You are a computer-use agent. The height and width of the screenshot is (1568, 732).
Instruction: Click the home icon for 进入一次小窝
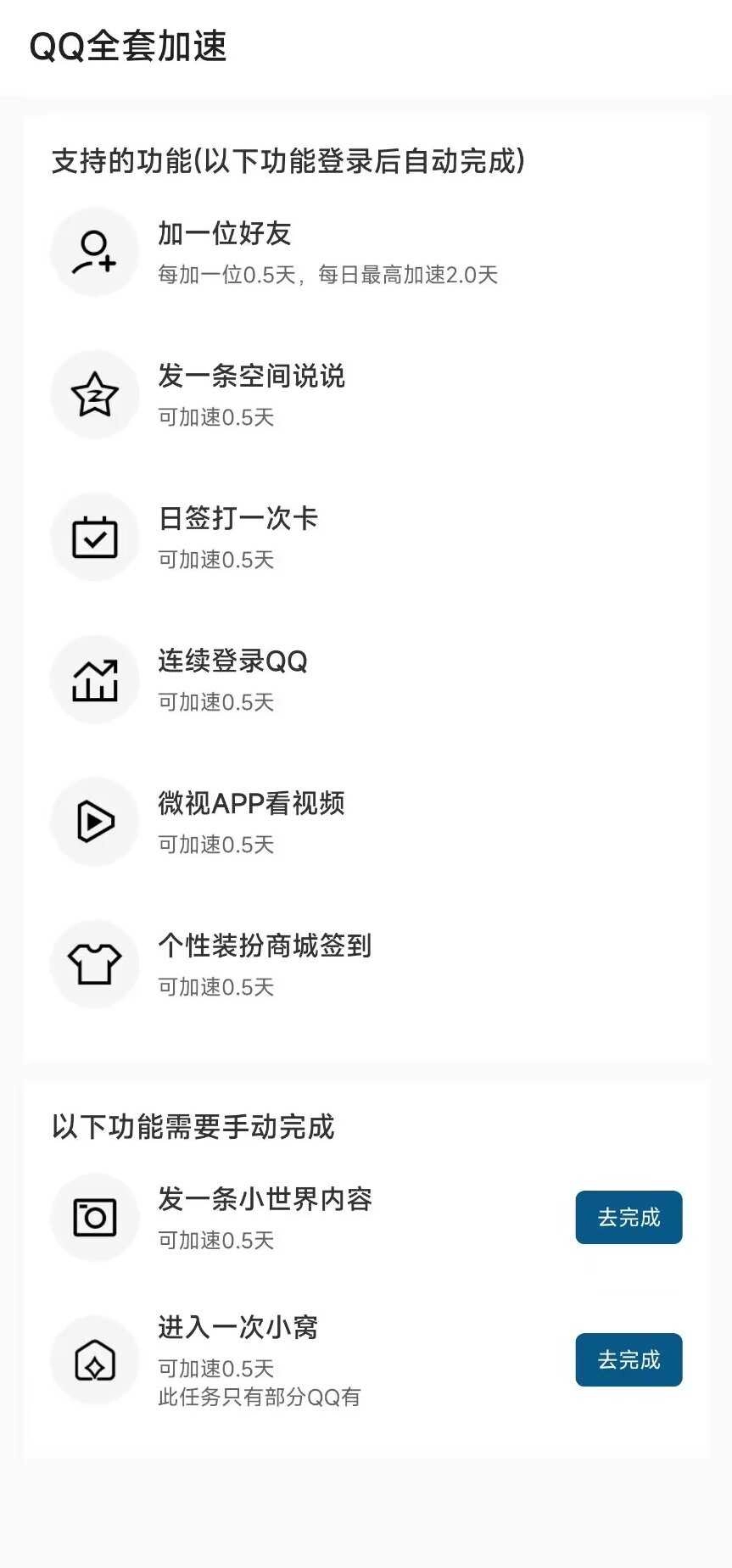[94, 1359]
